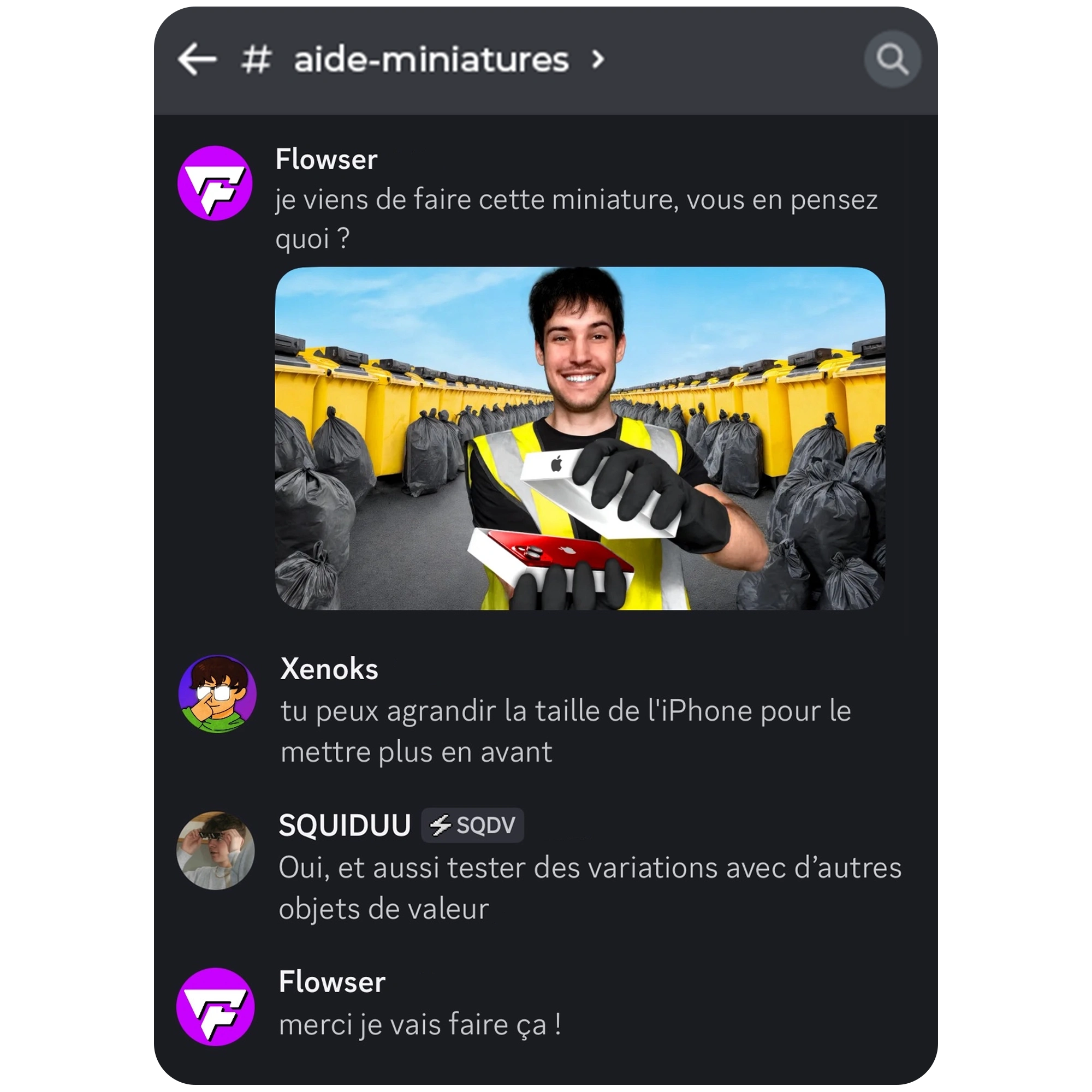Open the miniature image posted by Flowser
This screenshot has height=1092, width=1092.
pyautogui.click(x=580, y=438)
